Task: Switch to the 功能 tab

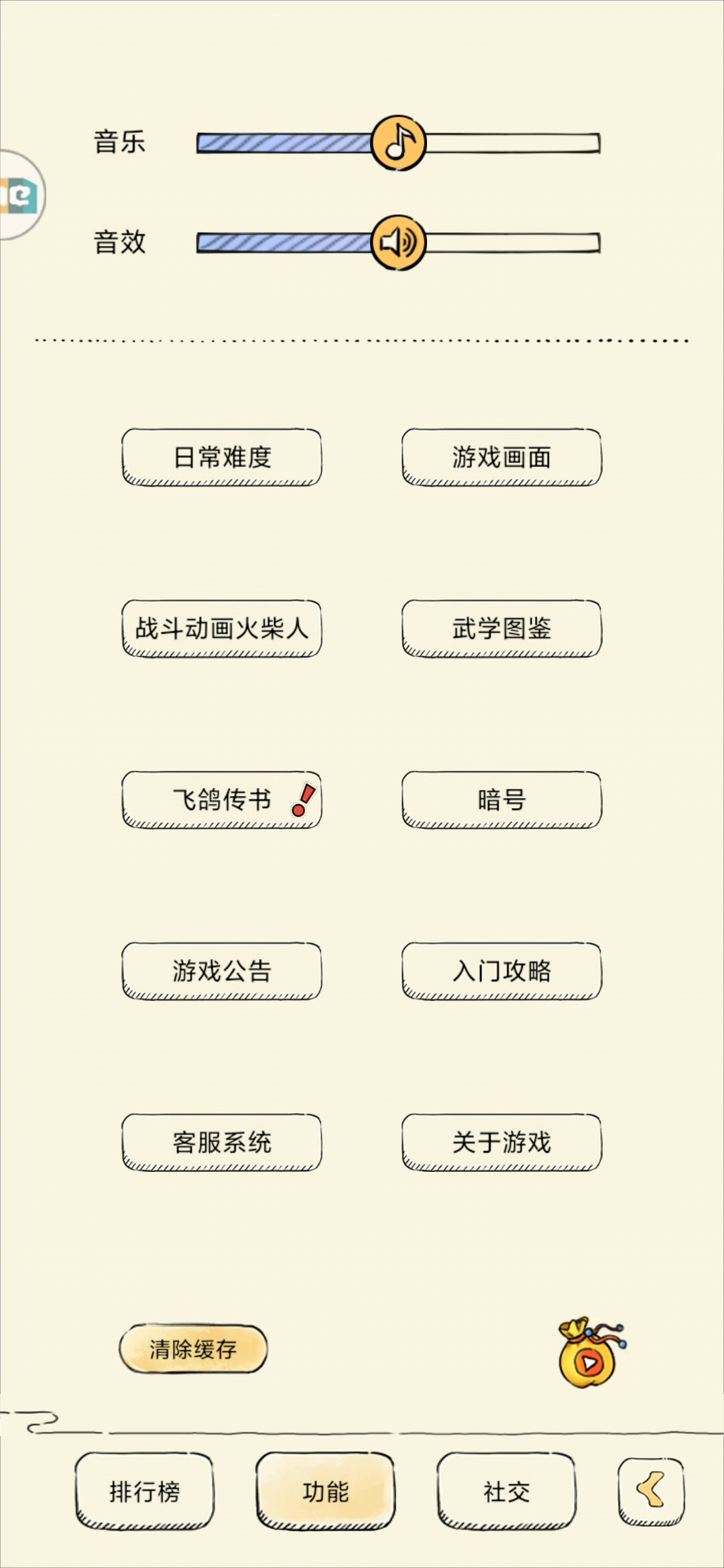Action: coord(325,1492)
